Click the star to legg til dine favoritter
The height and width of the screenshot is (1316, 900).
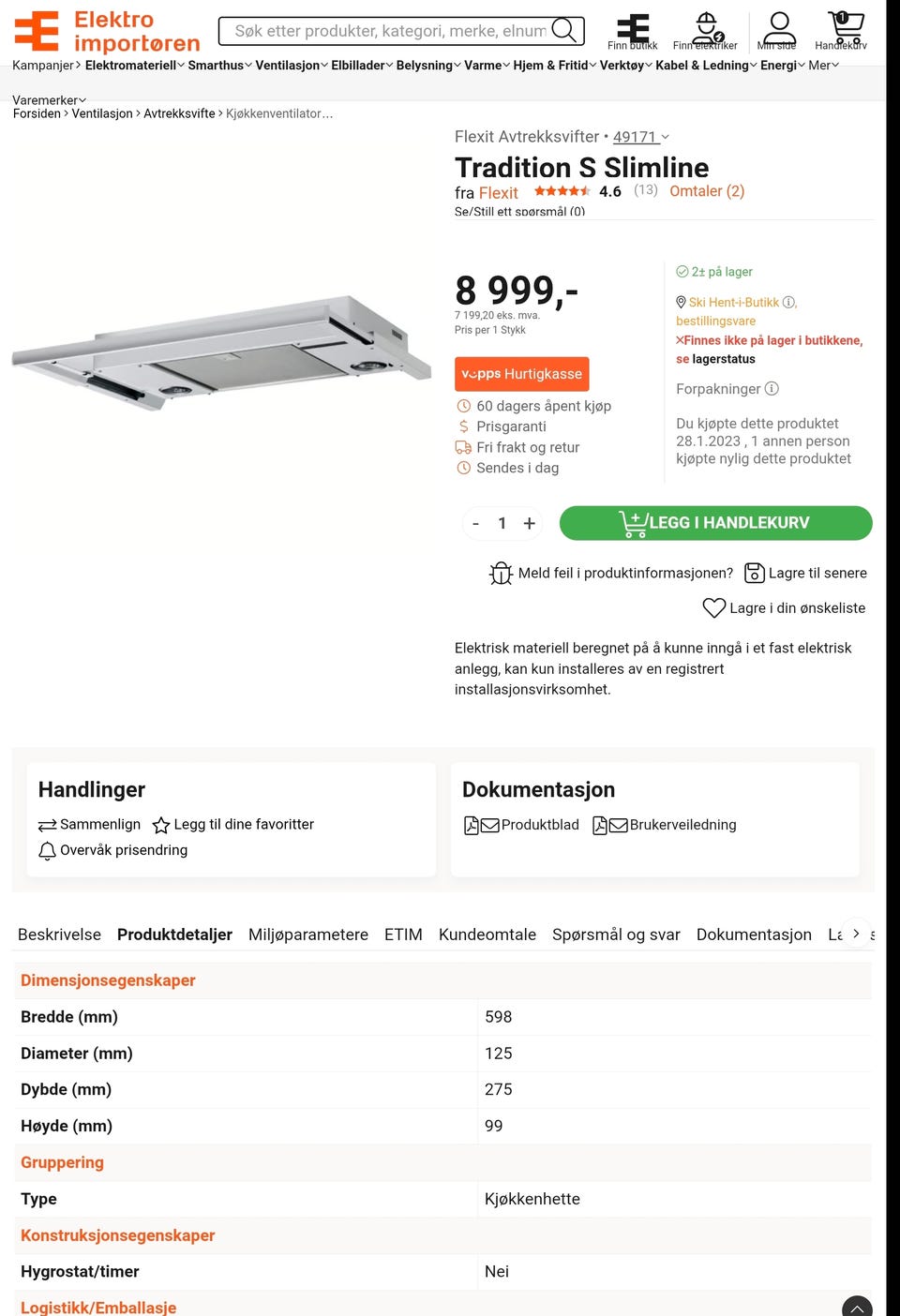(x=161, y=824)
